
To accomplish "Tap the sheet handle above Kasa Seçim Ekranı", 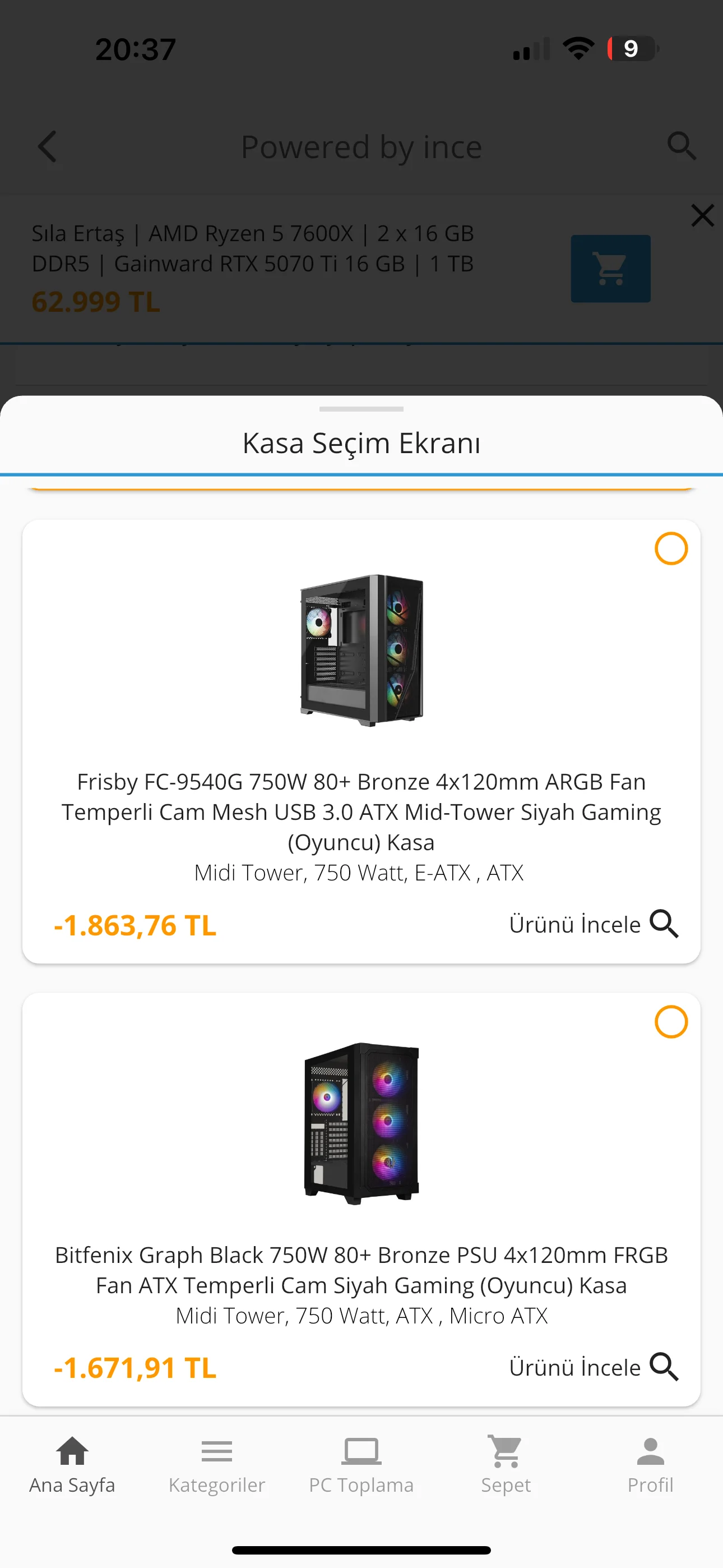I will coord(361,409).
